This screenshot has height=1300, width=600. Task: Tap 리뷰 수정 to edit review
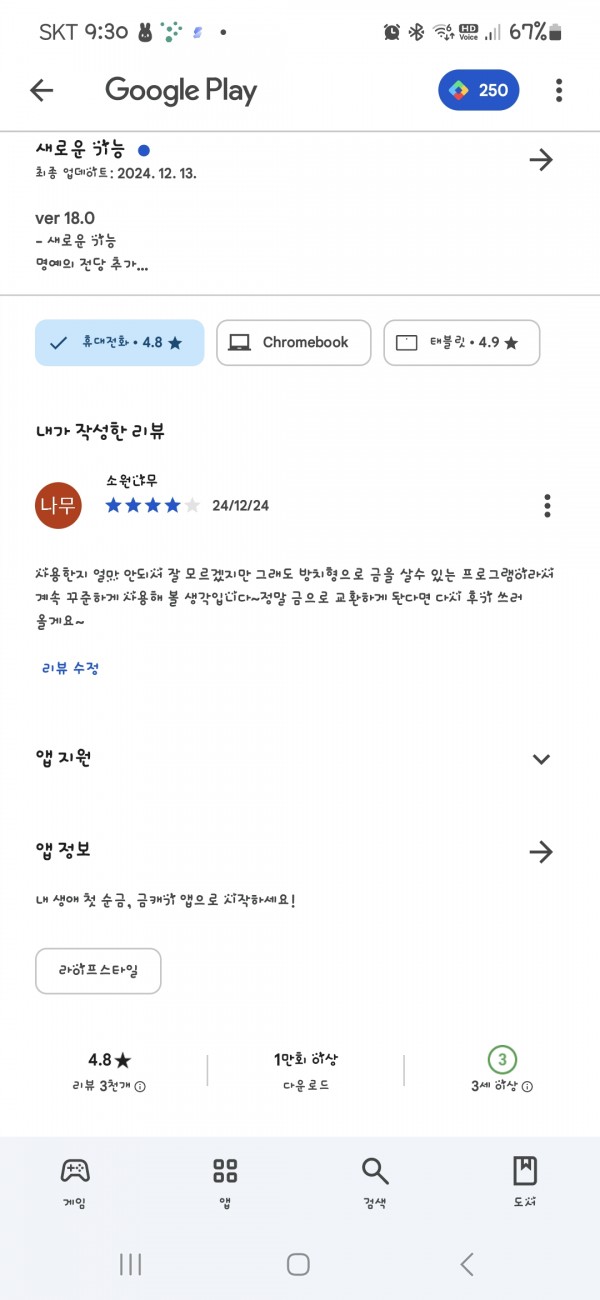tap(70, 668)
